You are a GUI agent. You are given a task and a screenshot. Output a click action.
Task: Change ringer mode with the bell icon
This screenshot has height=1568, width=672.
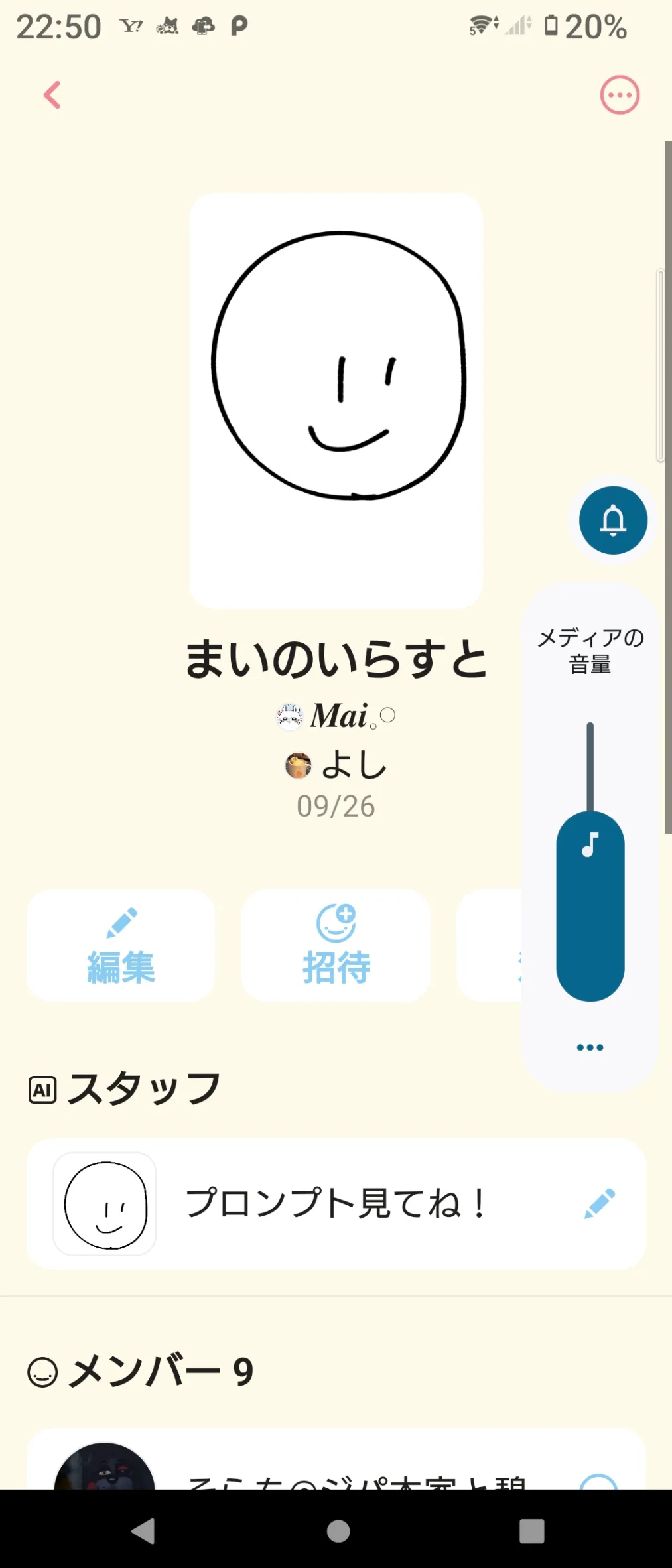tap(613, 520)
